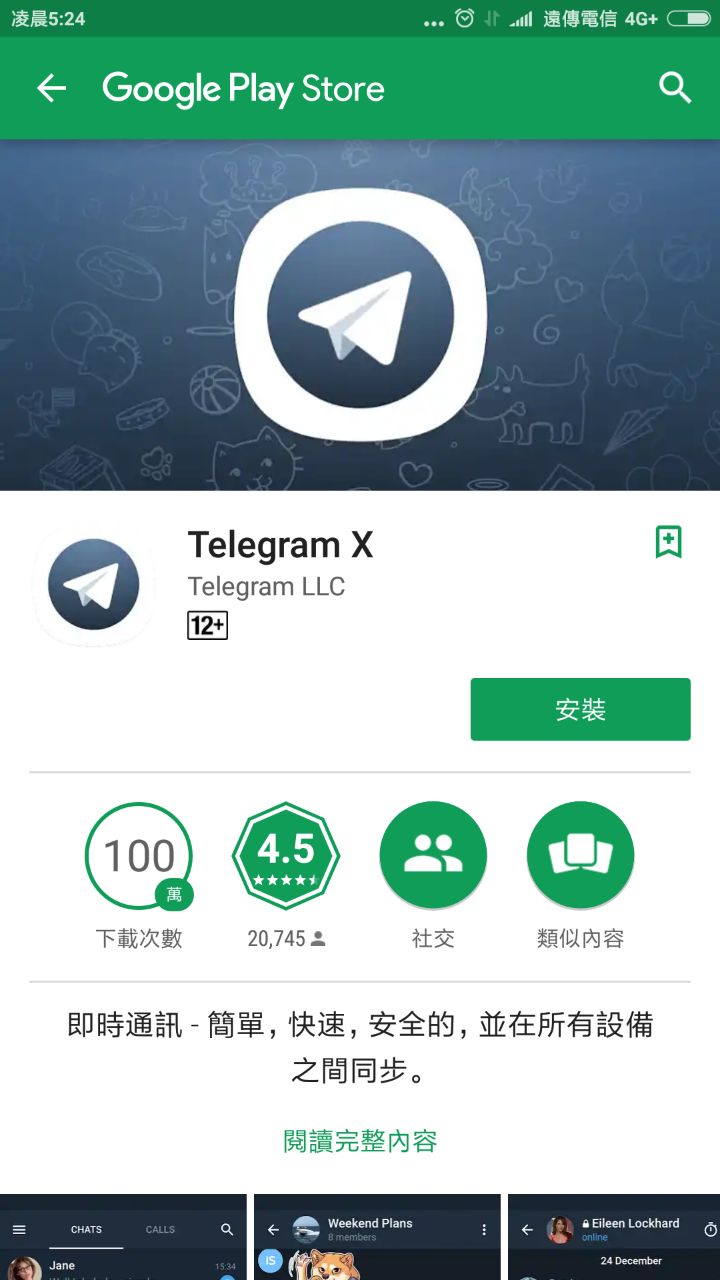Open the 4.5 rating reviews badge
Viewport: 720px width, 1280px height.
coord(286,856)
